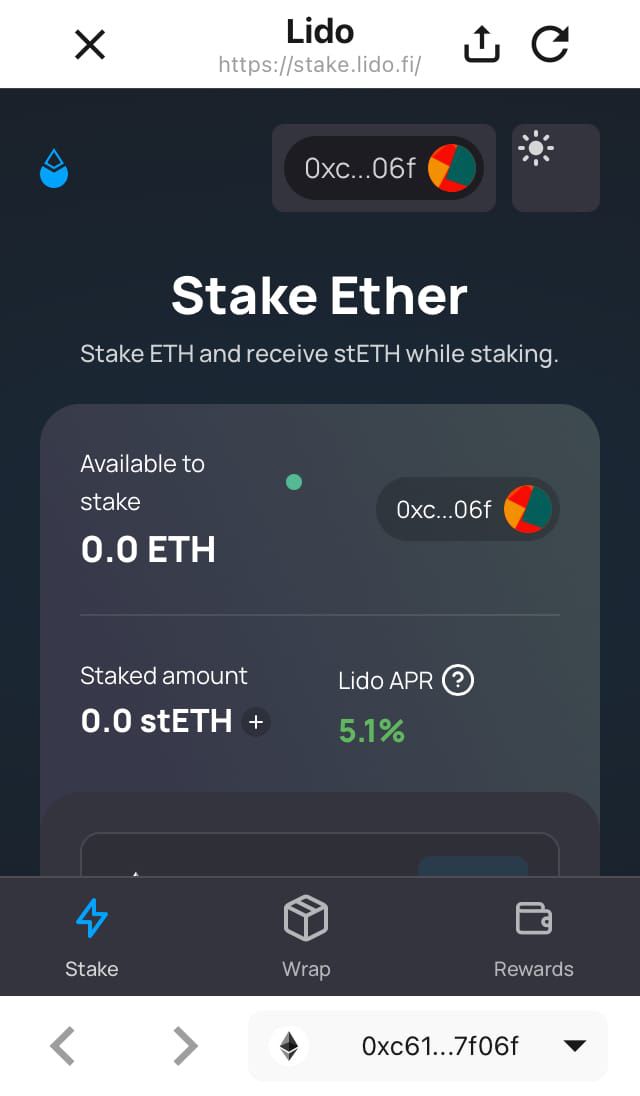Share the Lido page
640x1096 pixels.
[x=481, y=44]
